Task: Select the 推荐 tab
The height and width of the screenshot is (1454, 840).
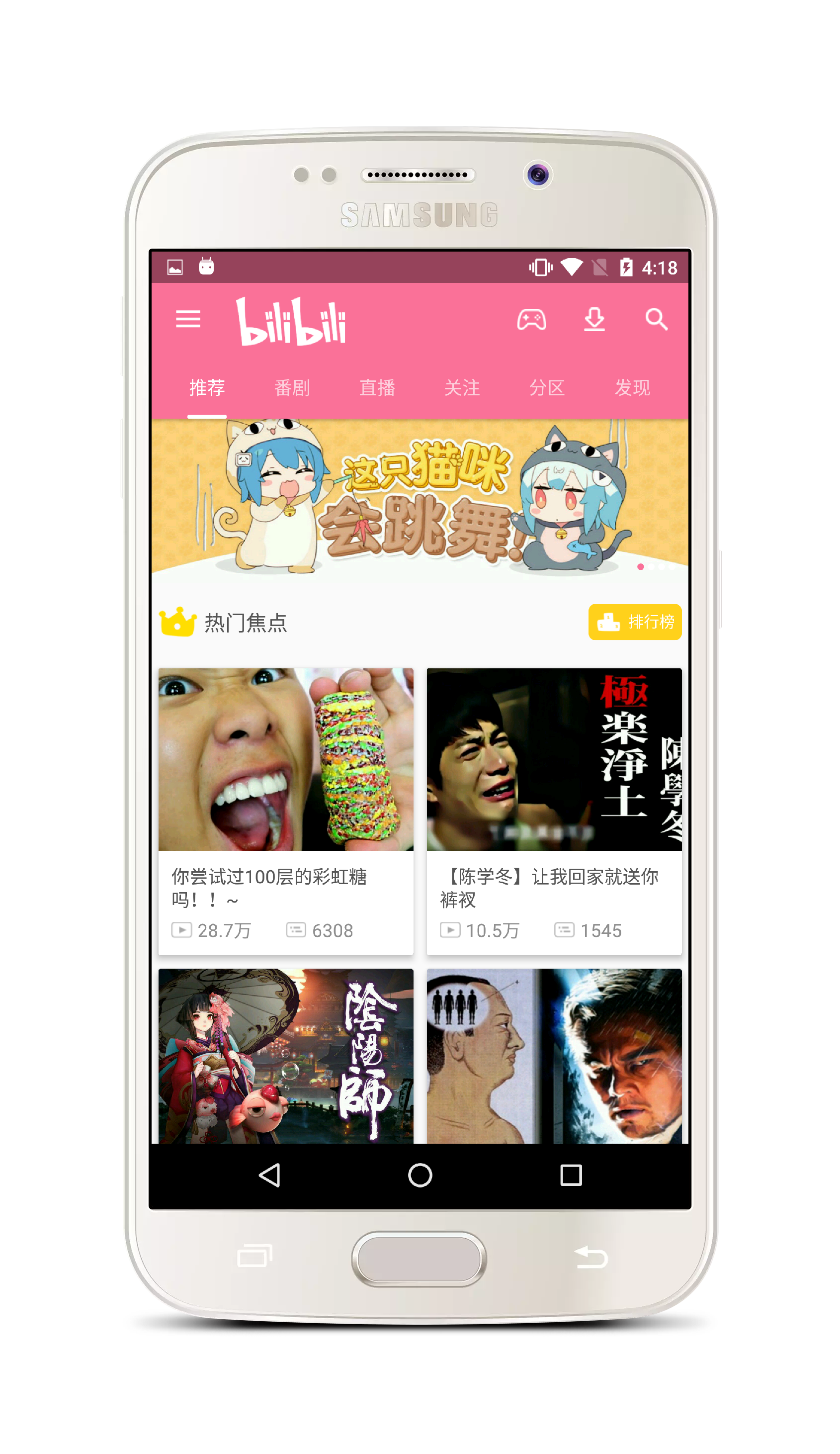Action: 207,388
